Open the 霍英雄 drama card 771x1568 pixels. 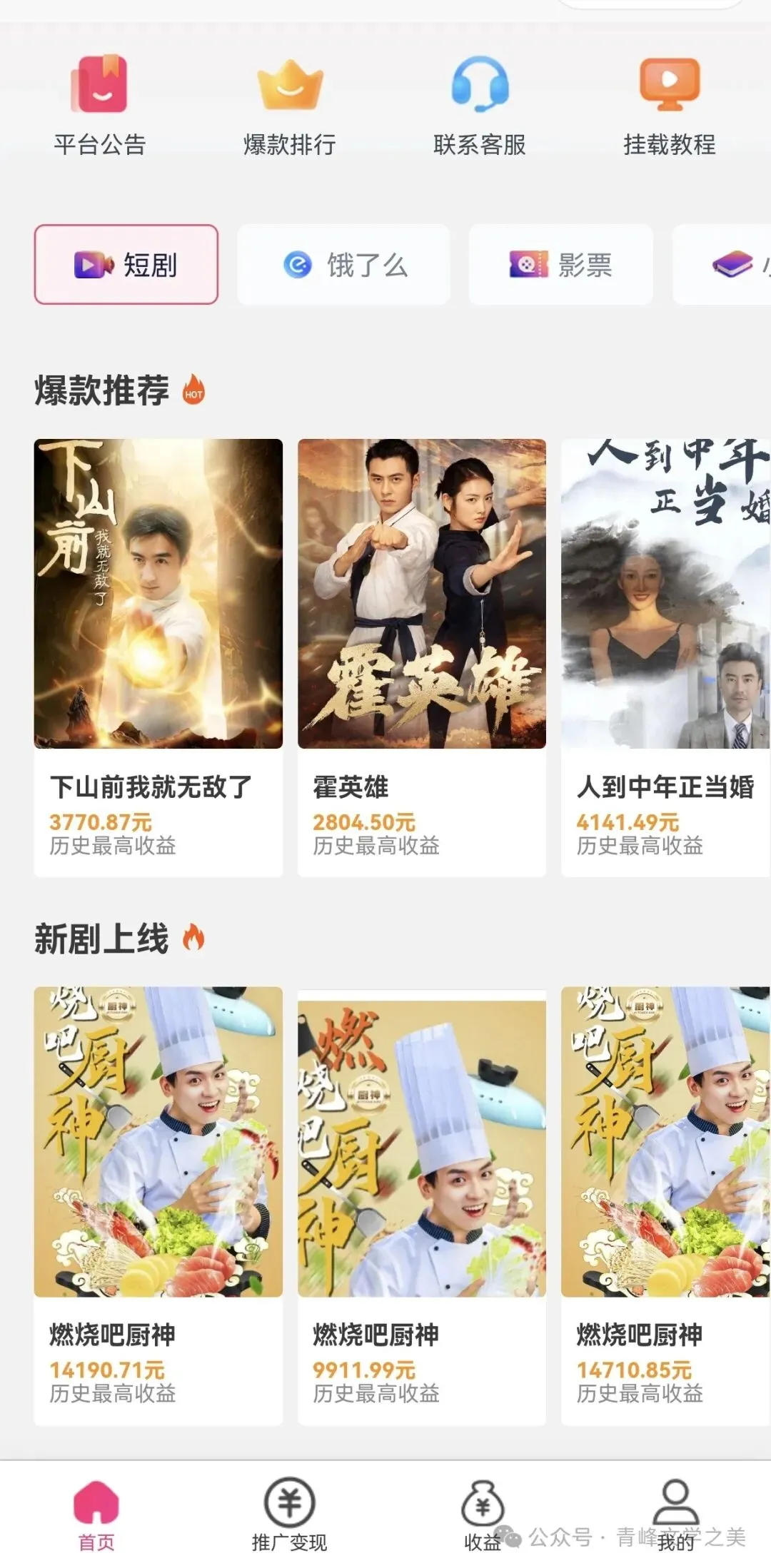coord(422,657)
